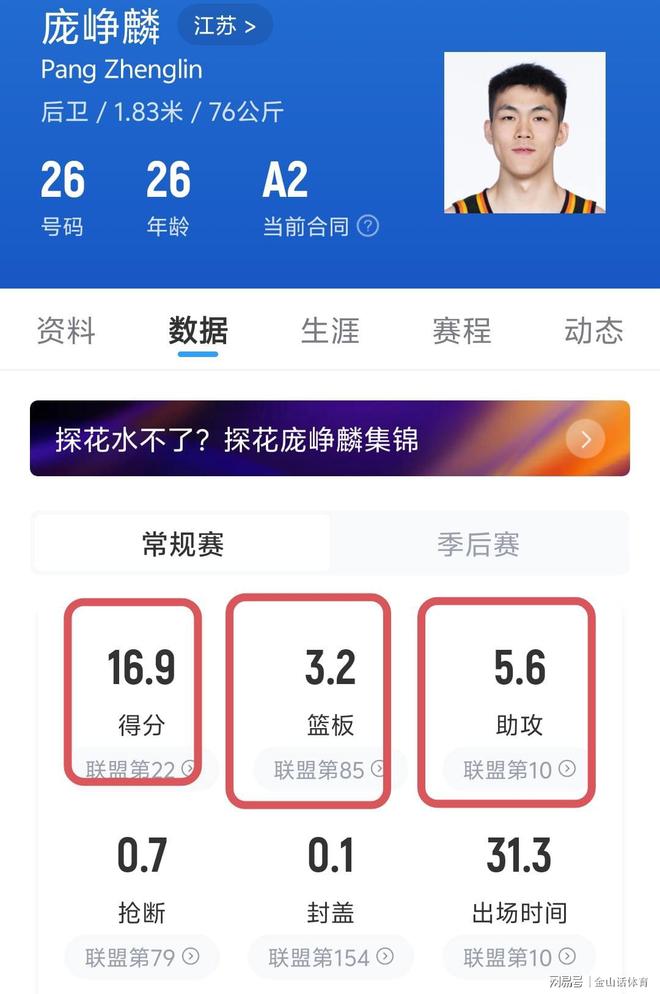The height and width of the screenshot is (994, 660).
Task: View 出场时间 league ranking chip
Action: pyautogui.click(x=519, y=957)
